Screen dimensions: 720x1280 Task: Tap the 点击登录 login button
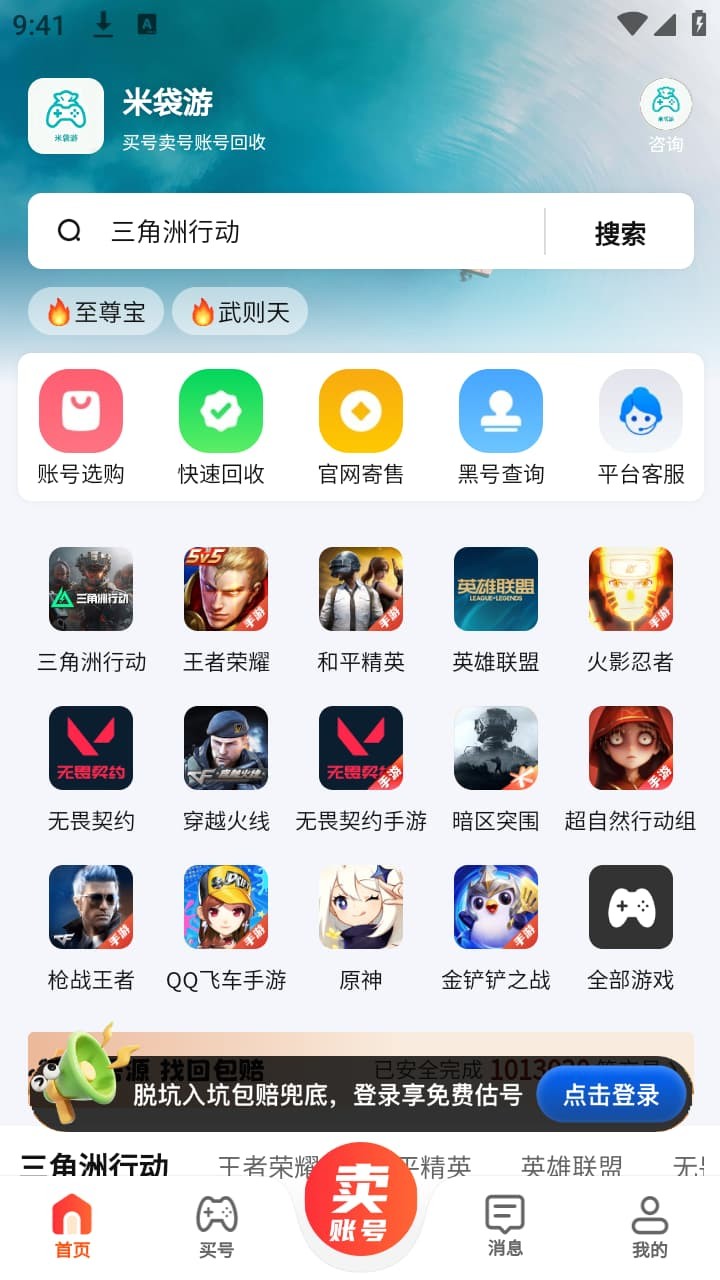click(x=612, y=1094)
